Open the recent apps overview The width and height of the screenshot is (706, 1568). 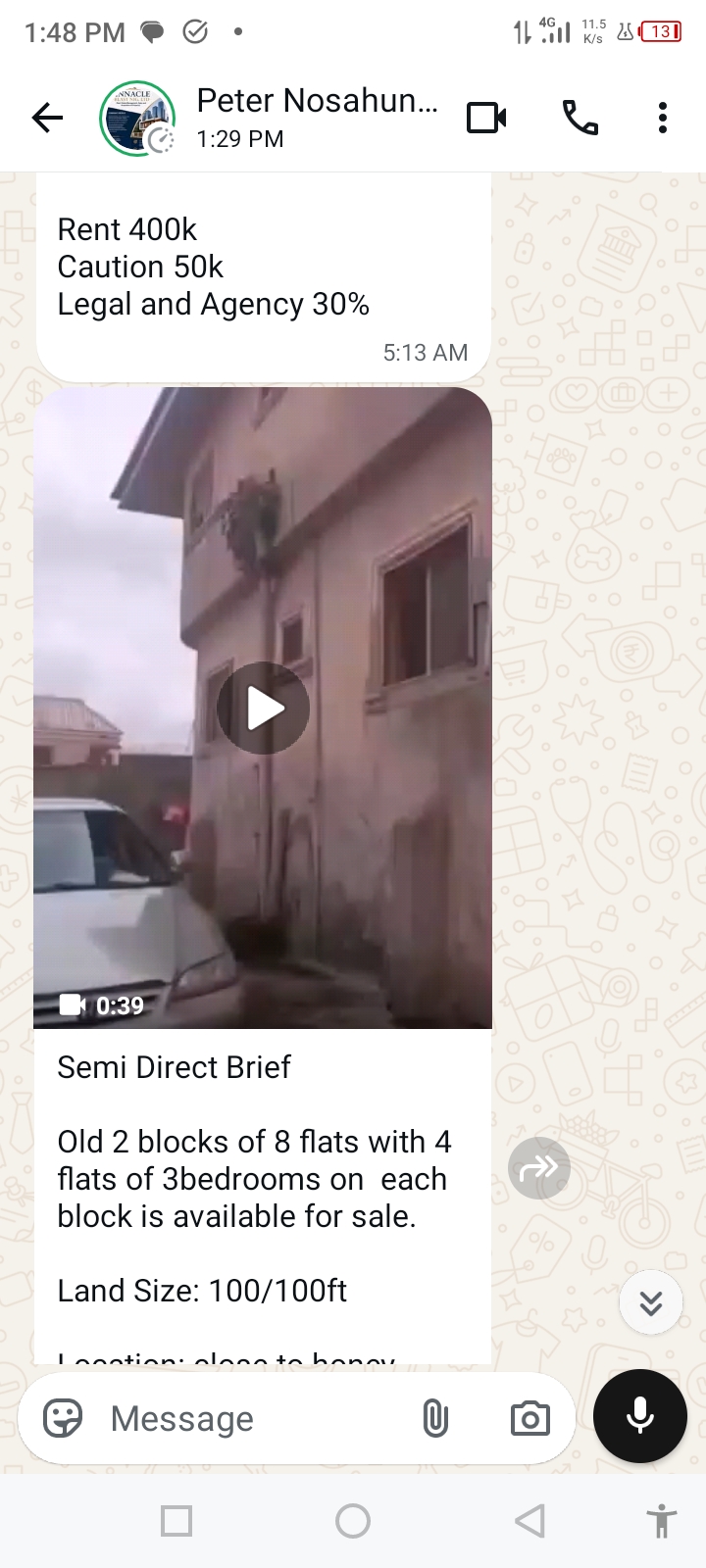click(x=176, y=1521)
